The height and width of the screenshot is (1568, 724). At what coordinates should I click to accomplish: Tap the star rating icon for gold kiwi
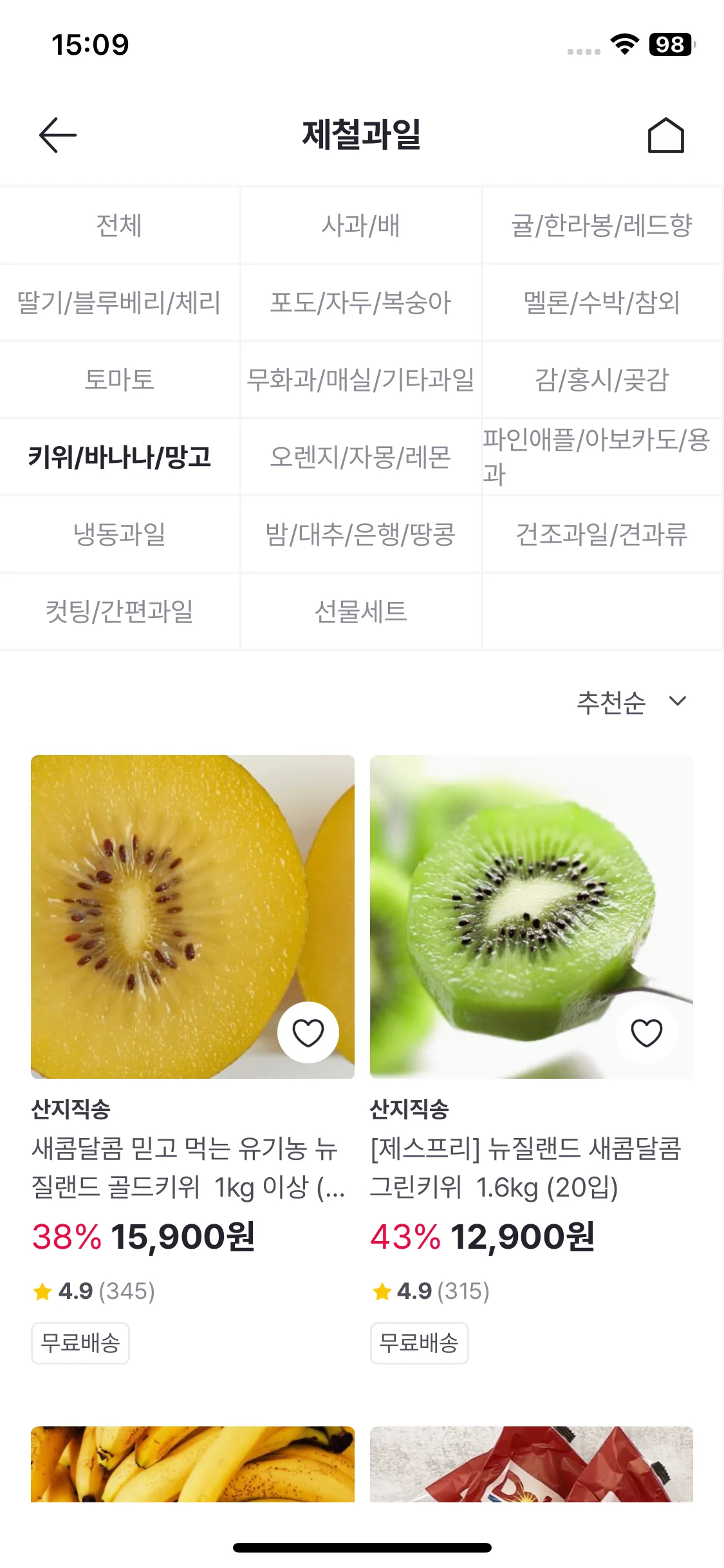[42, 1289]
